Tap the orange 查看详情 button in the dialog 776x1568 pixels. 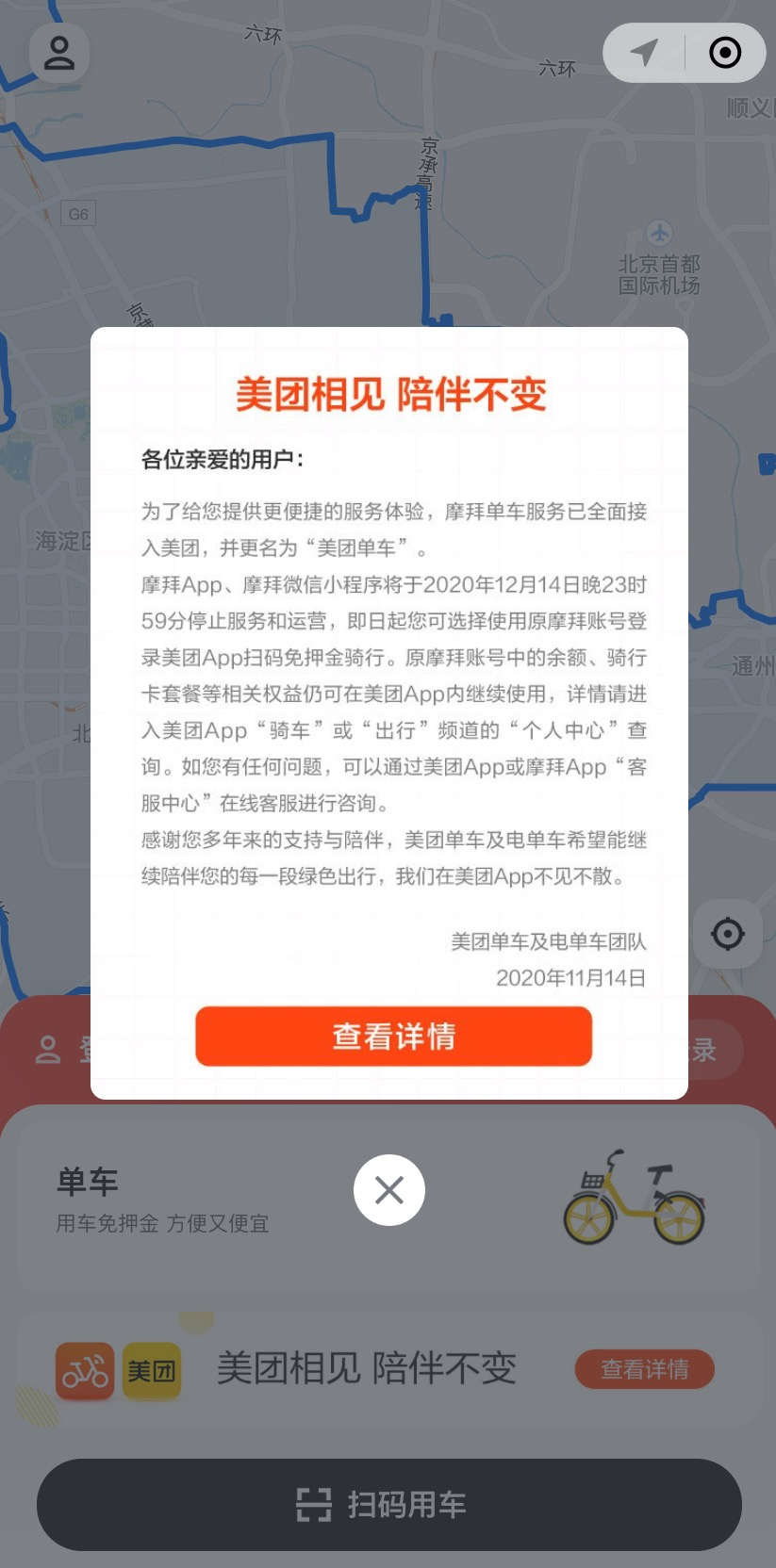pyautogui.click(x=393, y=1037)
